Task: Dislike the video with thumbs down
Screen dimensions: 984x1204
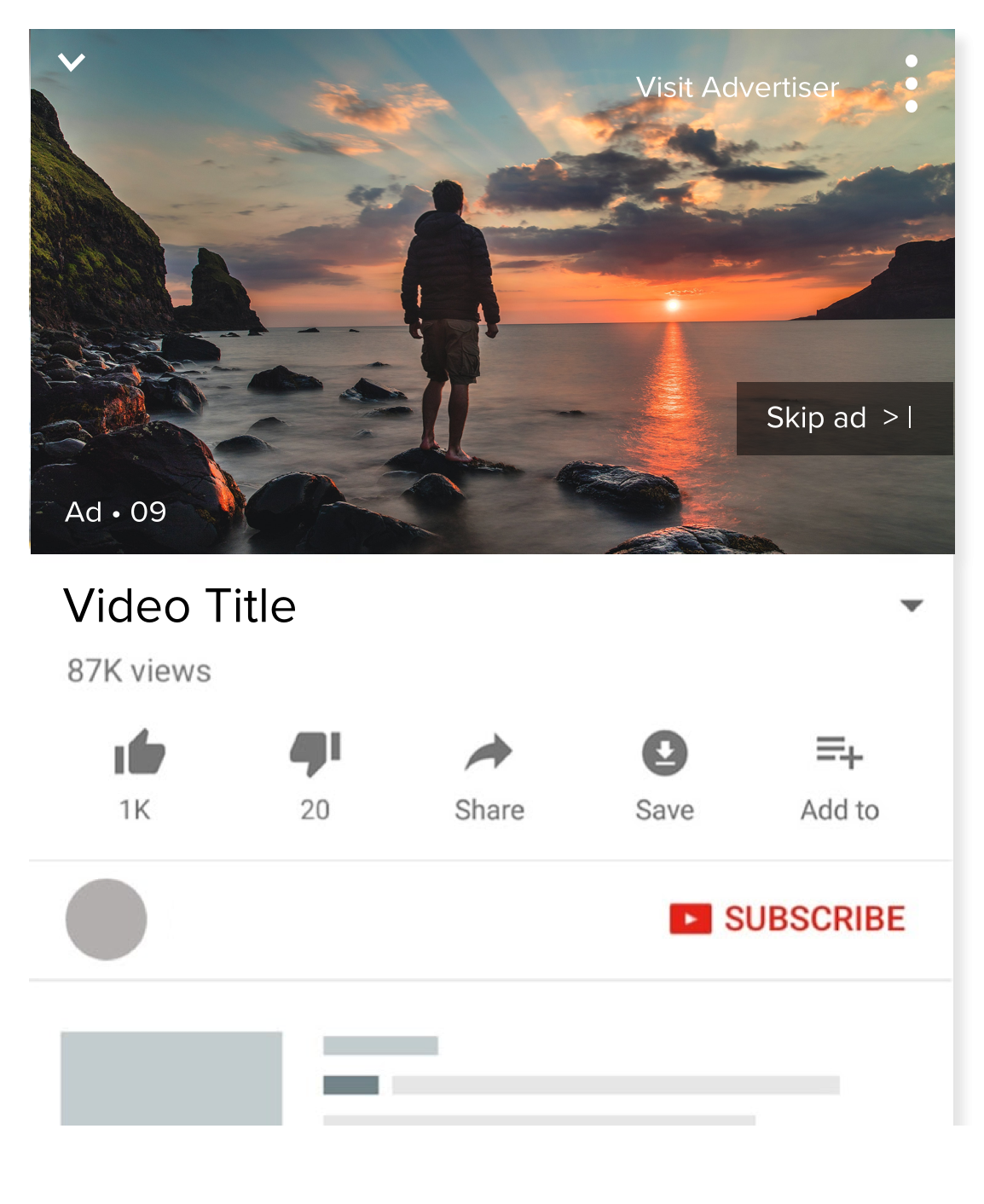Action: 315,754
